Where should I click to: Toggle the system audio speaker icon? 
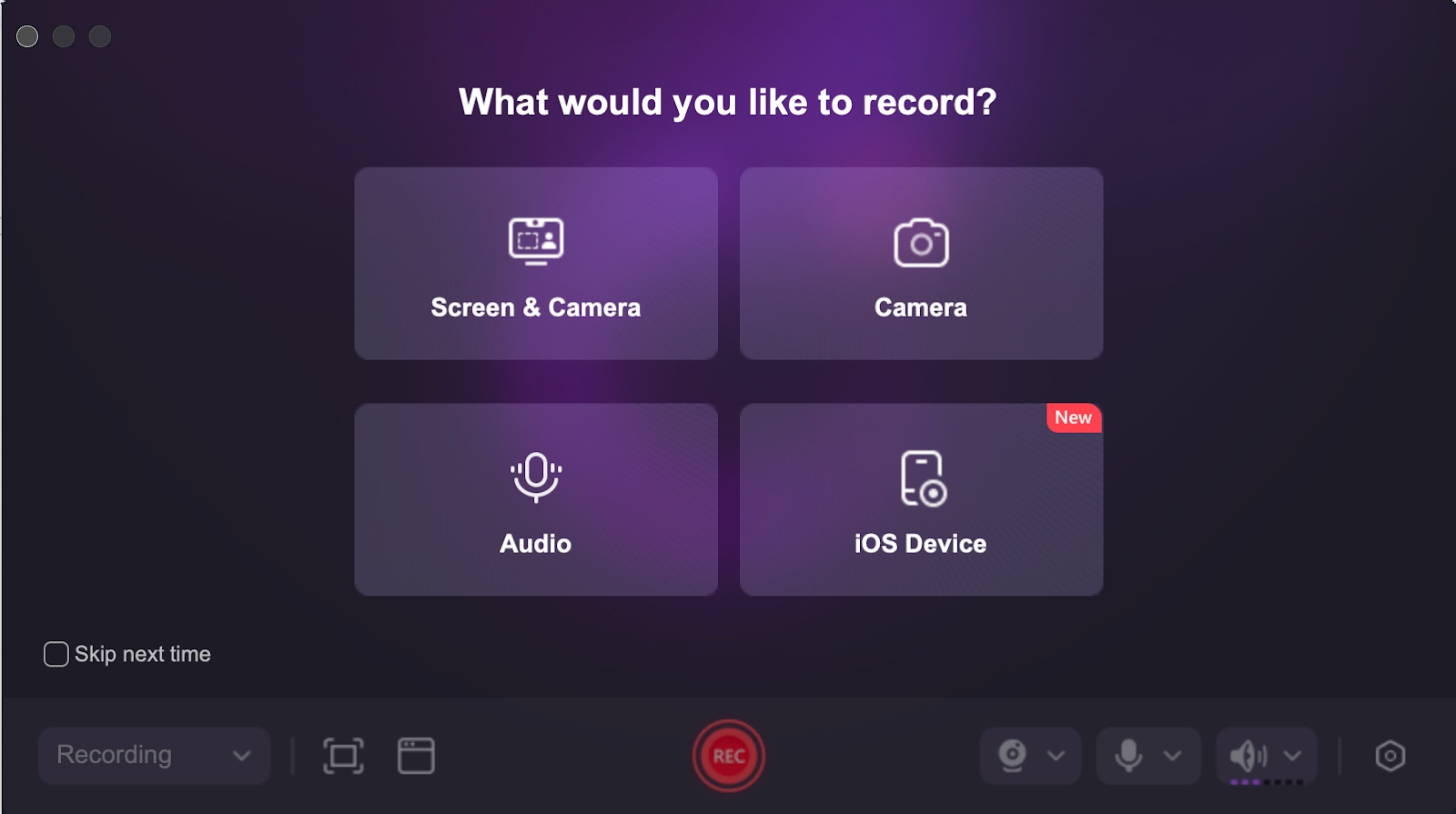(1248, 755)
